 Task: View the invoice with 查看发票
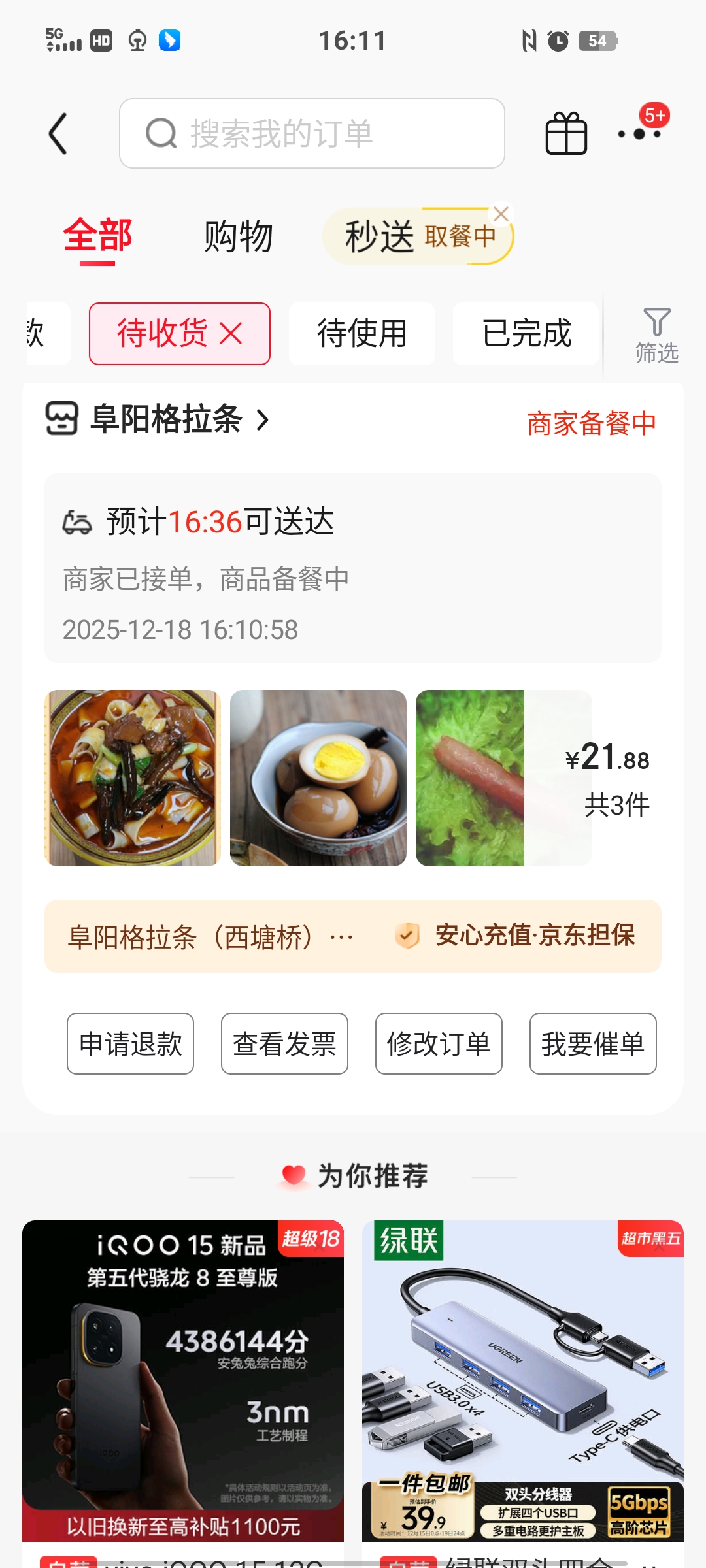[284, 1043]
